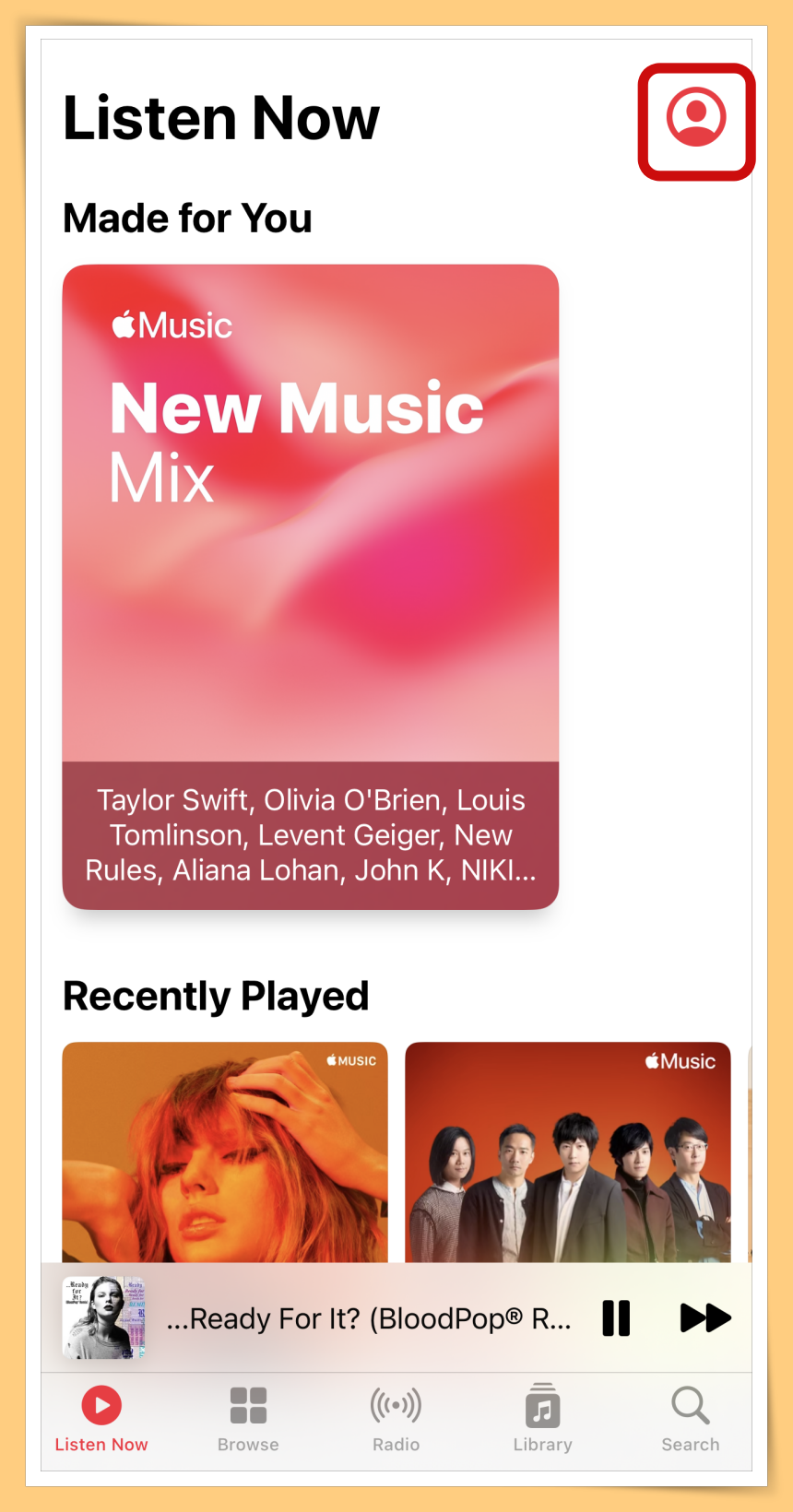Open the New Music Mix playlist
This screenshot has height=1512, width=793.
point(310,586)
